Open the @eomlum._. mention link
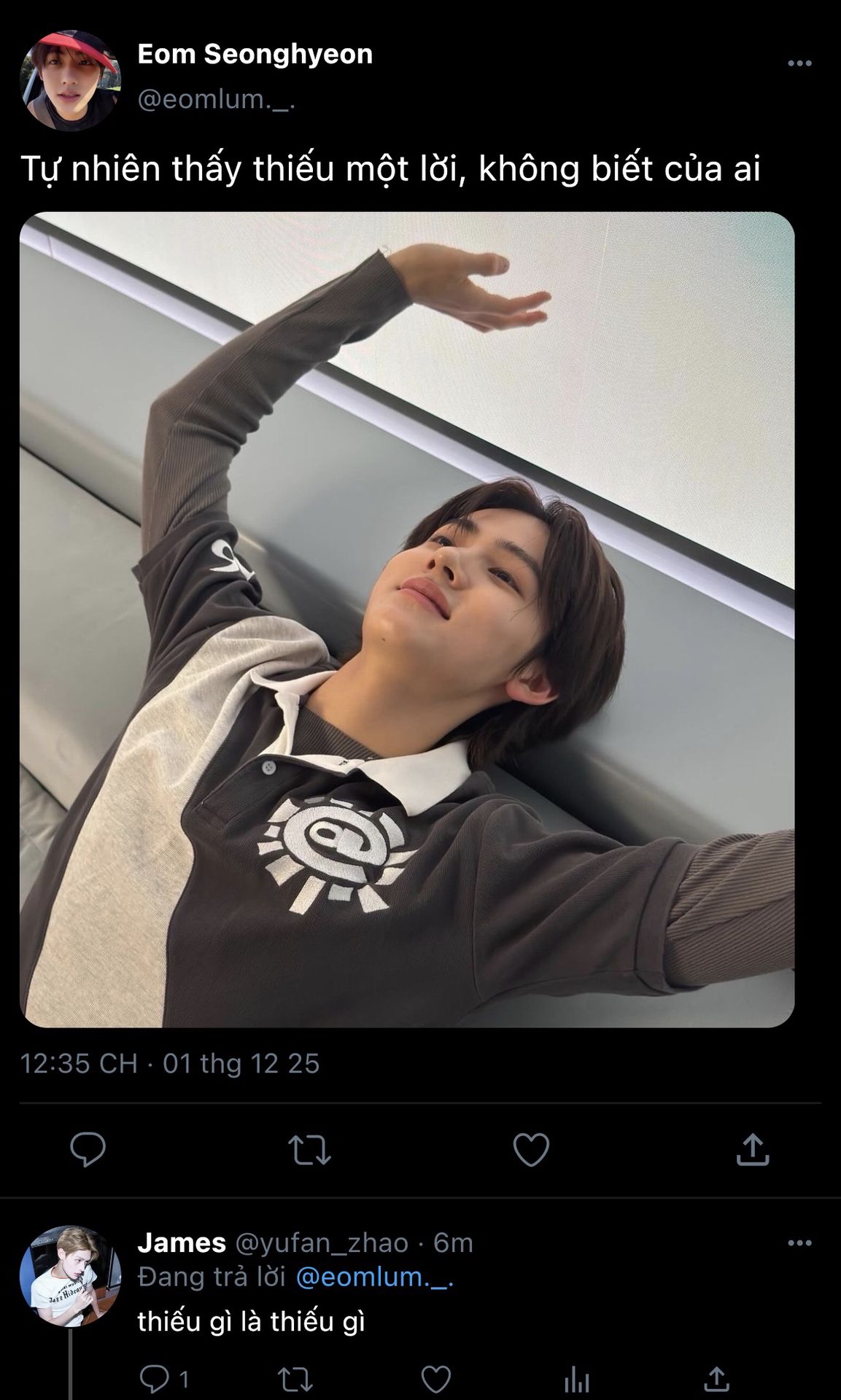Image resolution: width=841 pixels, height=1400 pixels. (x=374, y=1277)
